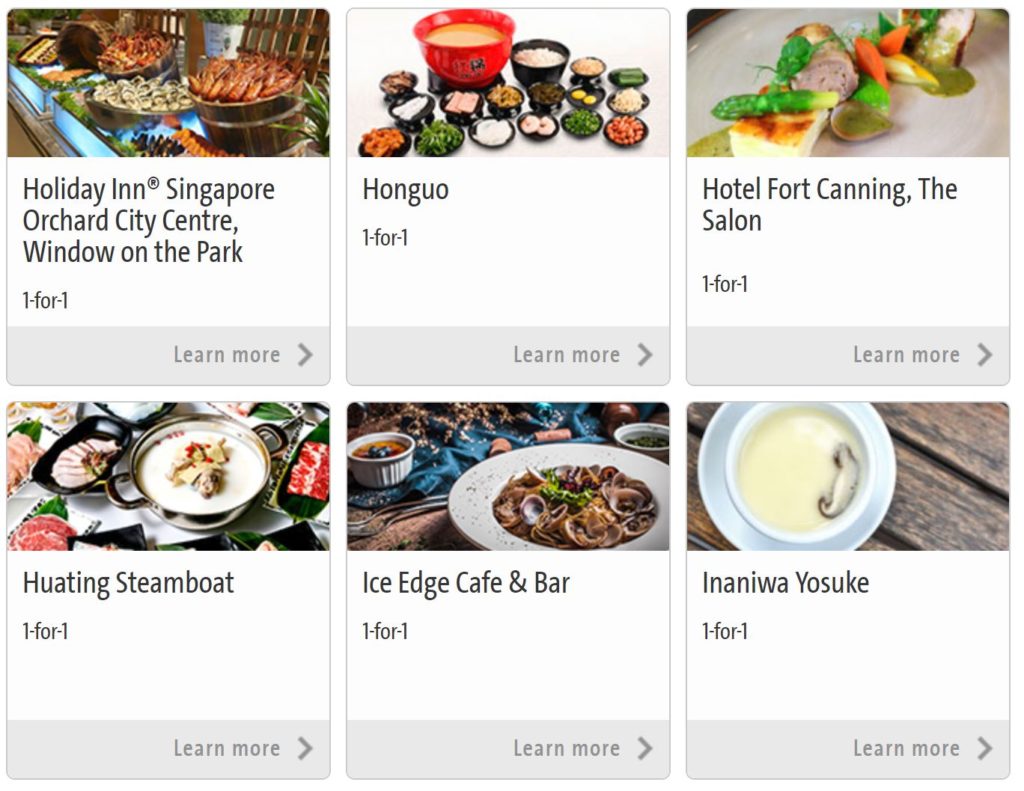
Task: Open Learn more for Holiday Inn Singapore
Action: pos(242,355)
